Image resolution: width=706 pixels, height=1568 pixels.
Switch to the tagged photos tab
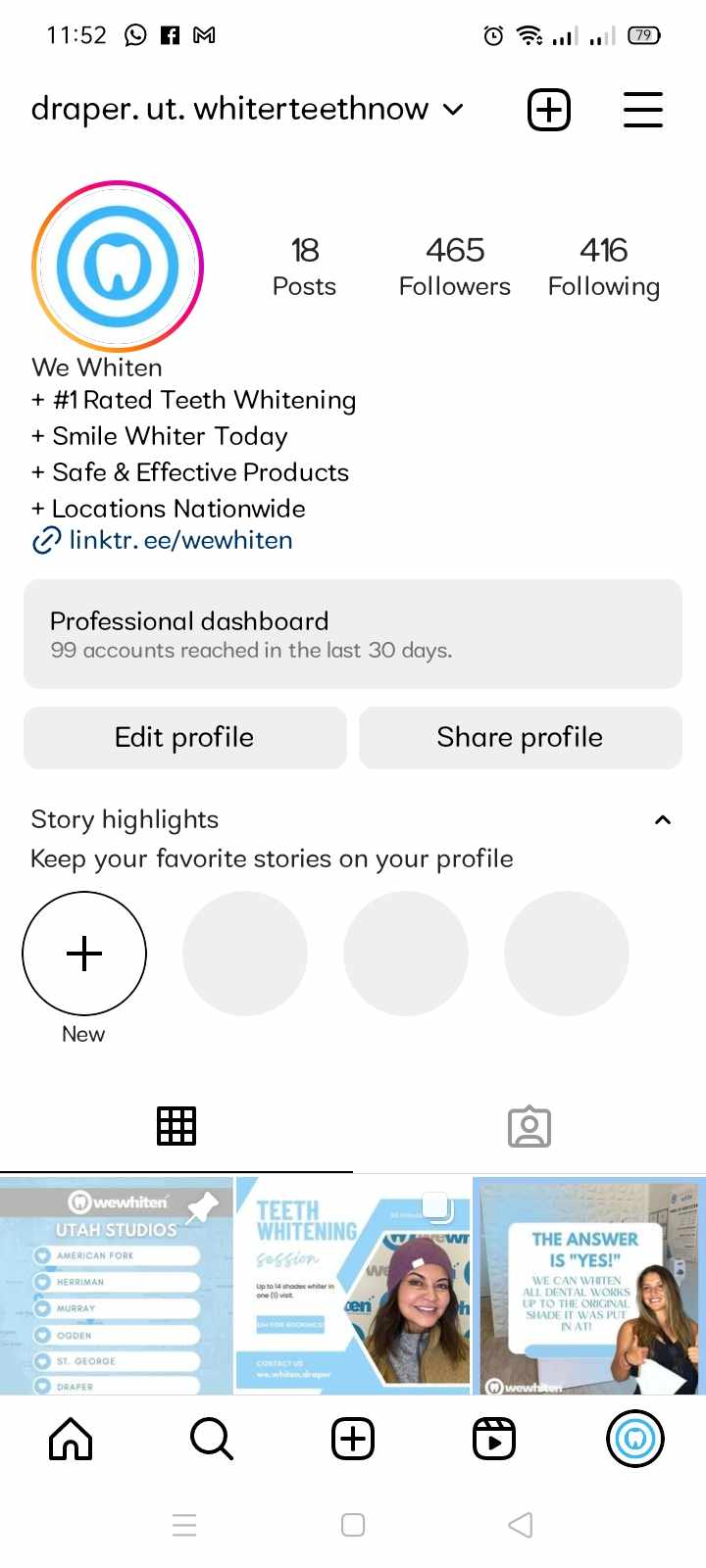(x=529, y=1127)
